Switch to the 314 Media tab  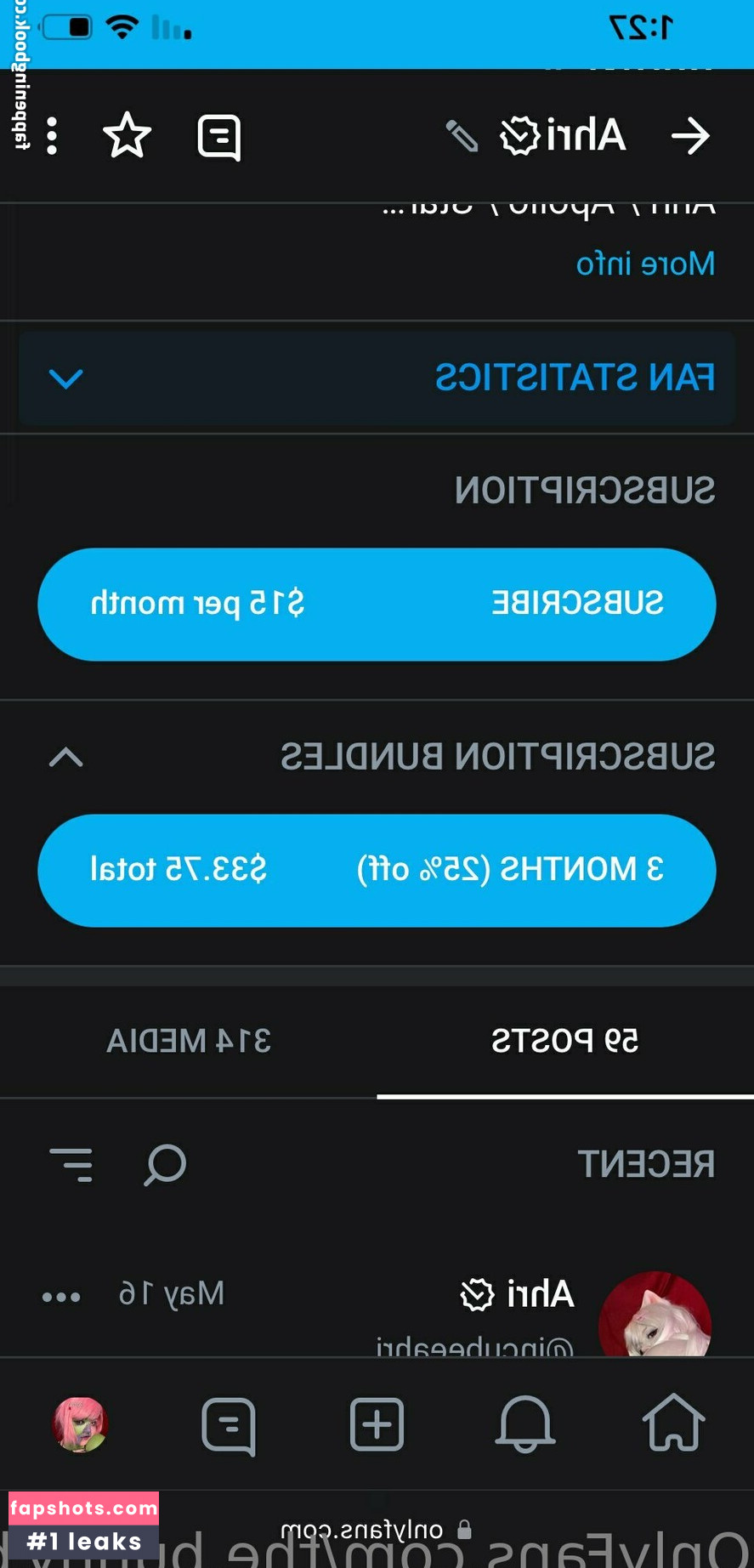pos(189,1041)
